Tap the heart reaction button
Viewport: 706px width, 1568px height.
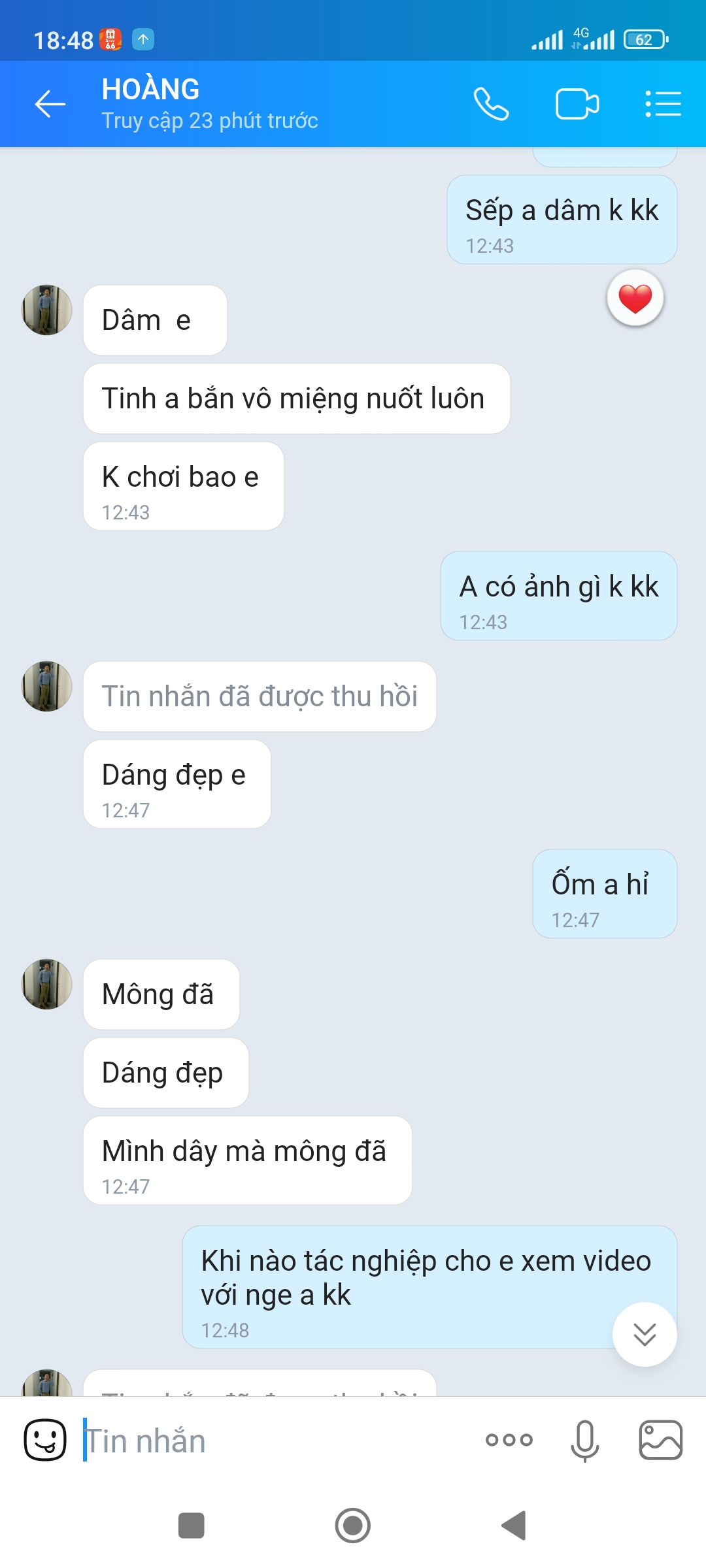click(635, 299)
